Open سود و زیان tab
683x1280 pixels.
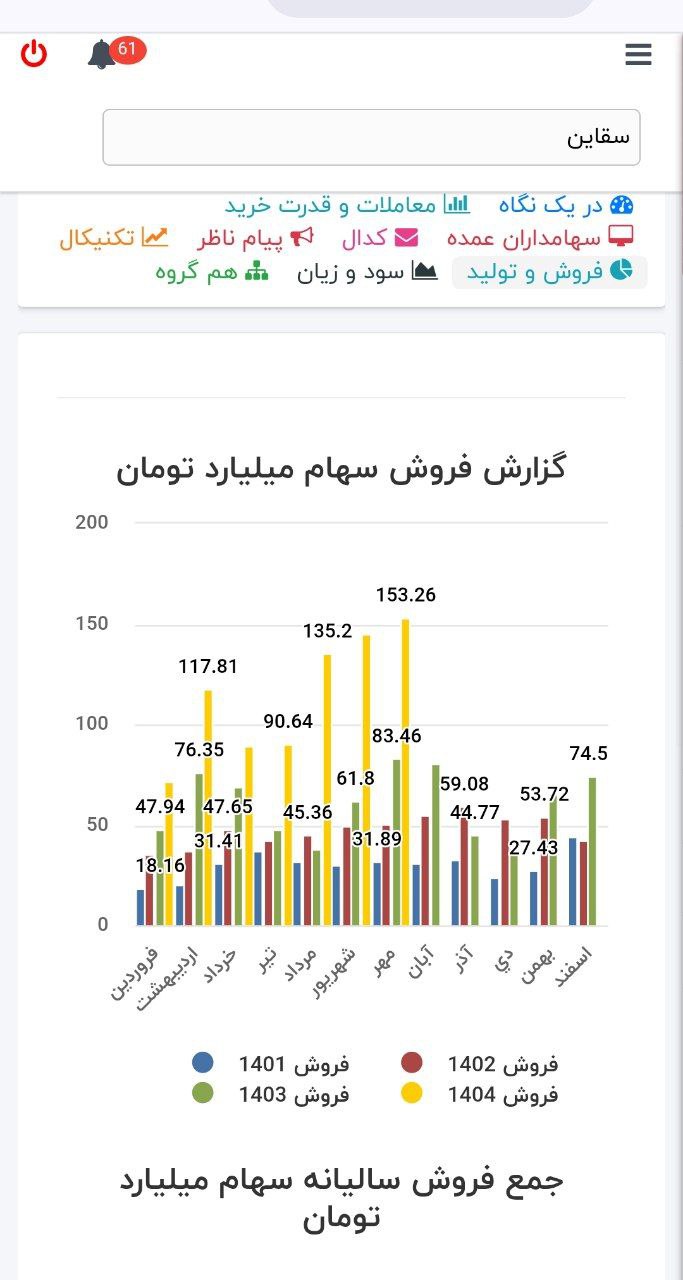coord(367,272)
